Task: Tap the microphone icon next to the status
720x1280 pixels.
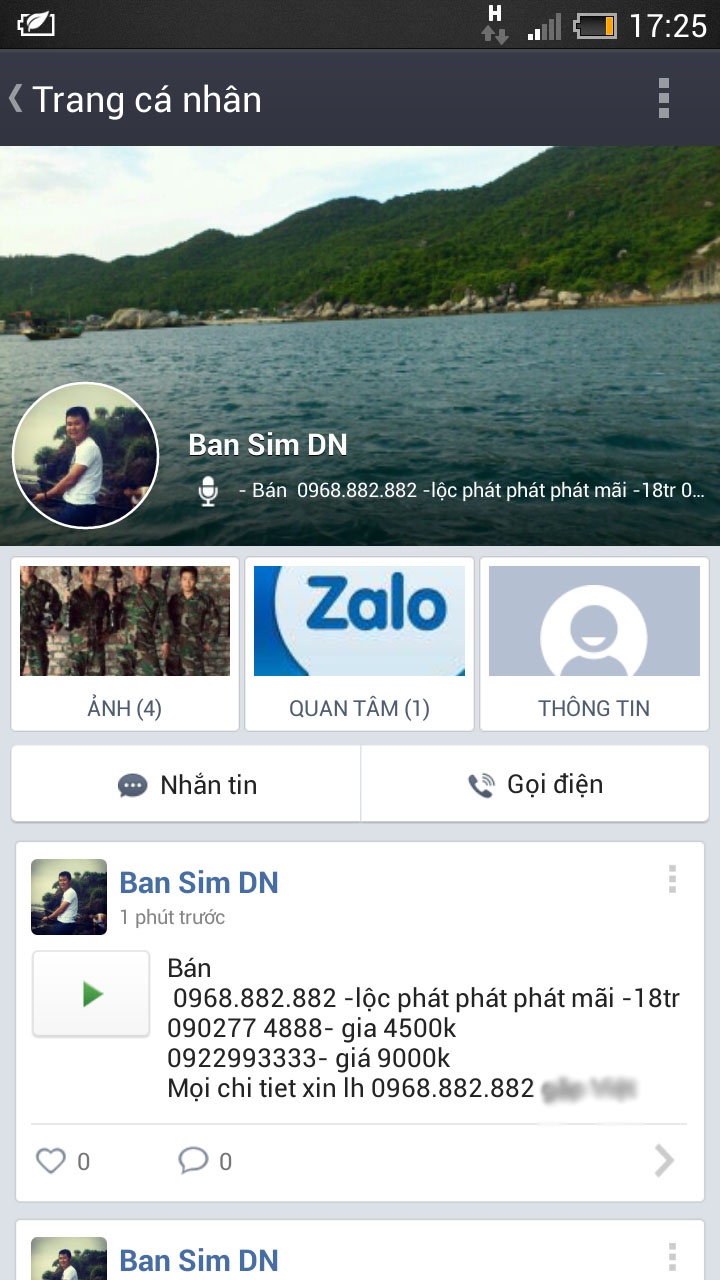Action: [208, 492]
